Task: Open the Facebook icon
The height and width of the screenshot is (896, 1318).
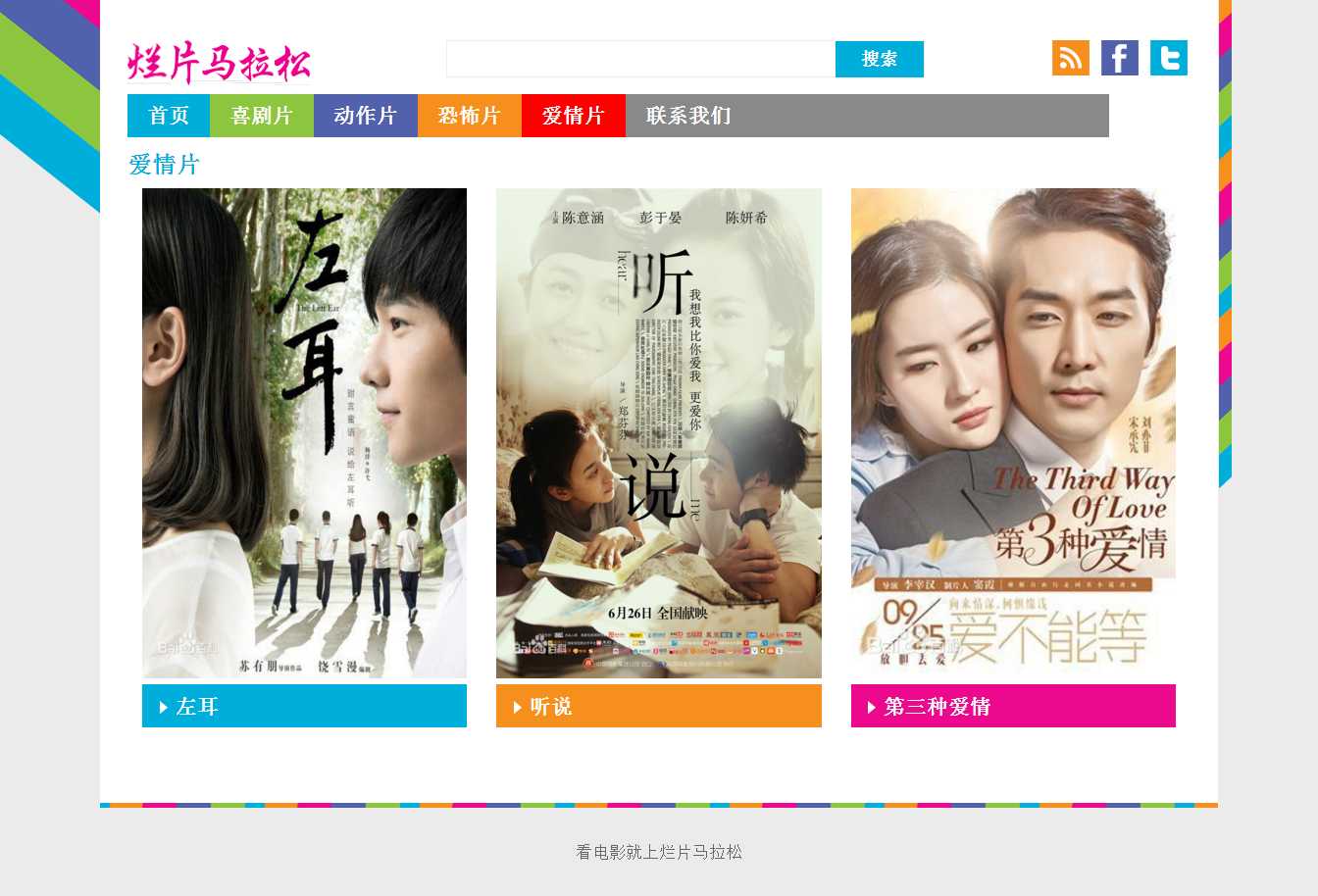Action: click(x=1119, y=58)
